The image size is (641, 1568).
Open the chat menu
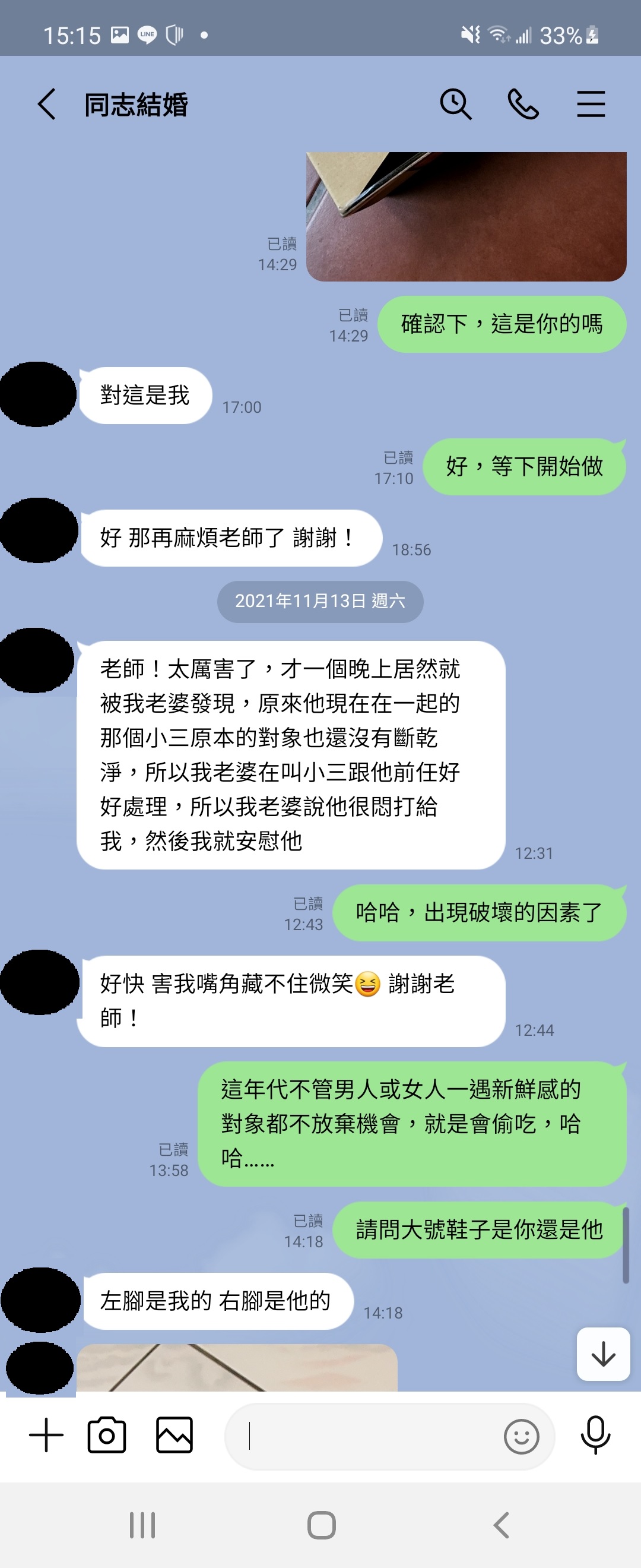coord(591,104)
